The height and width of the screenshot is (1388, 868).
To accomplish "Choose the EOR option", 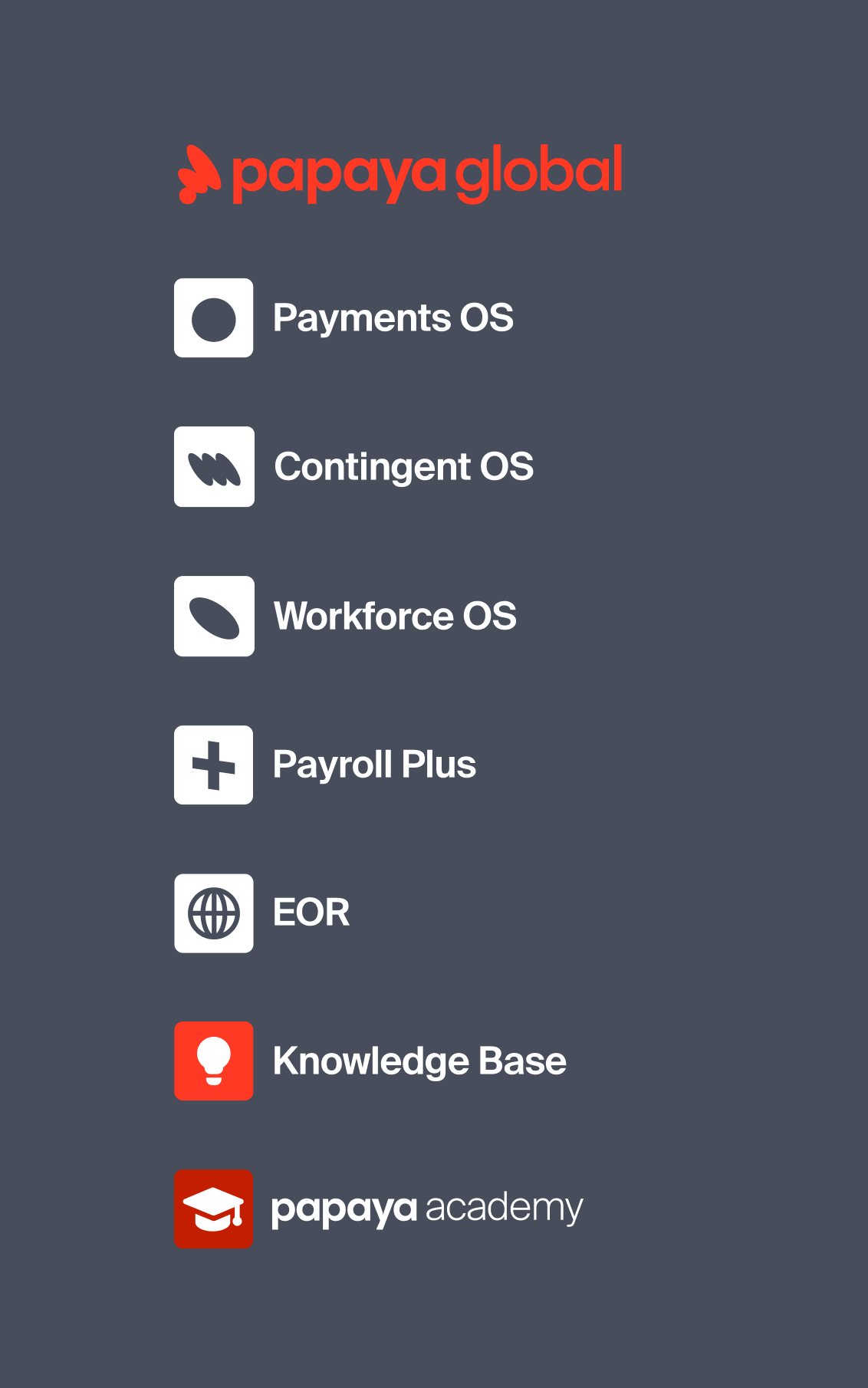I will [x=263, y=913].
